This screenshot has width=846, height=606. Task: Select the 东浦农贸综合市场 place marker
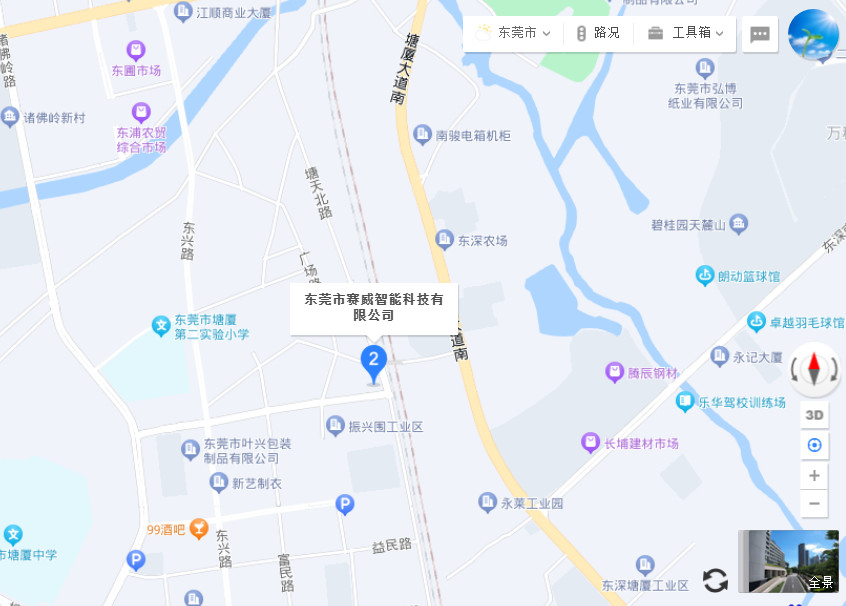141,112
